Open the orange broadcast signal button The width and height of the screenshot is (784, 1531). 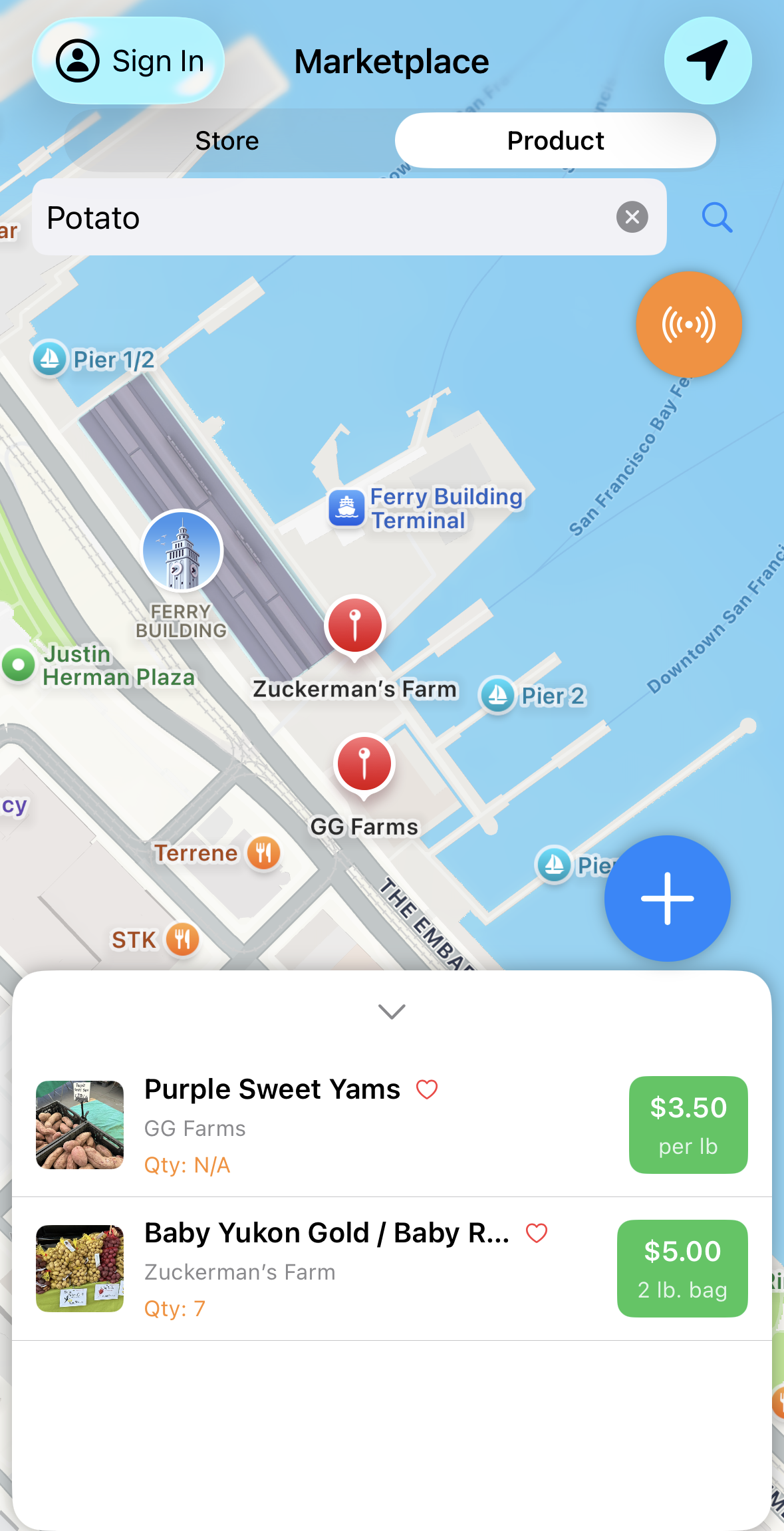(689, 325)
